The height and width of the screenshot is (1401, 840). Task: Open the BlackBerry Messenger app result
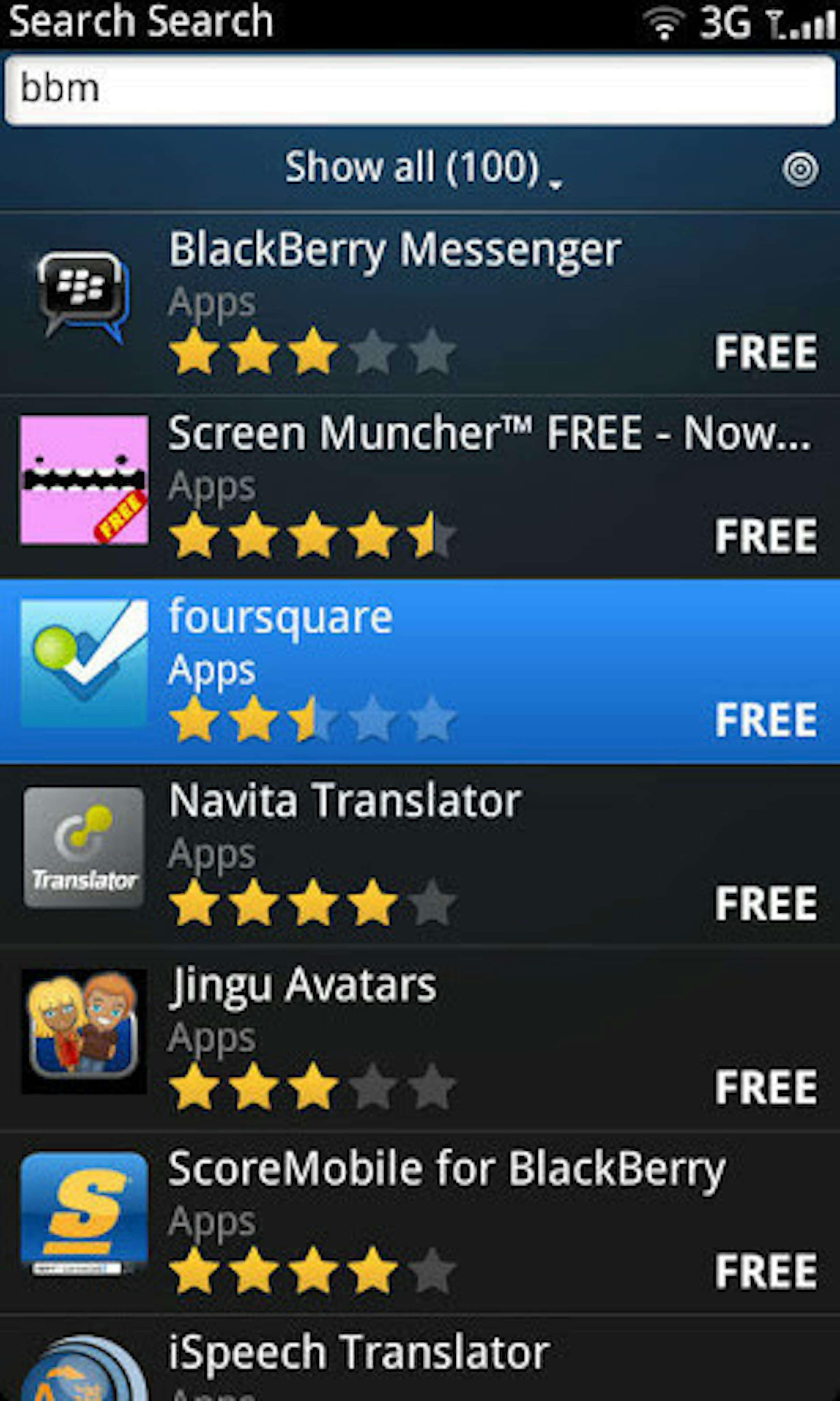point(419,303)
